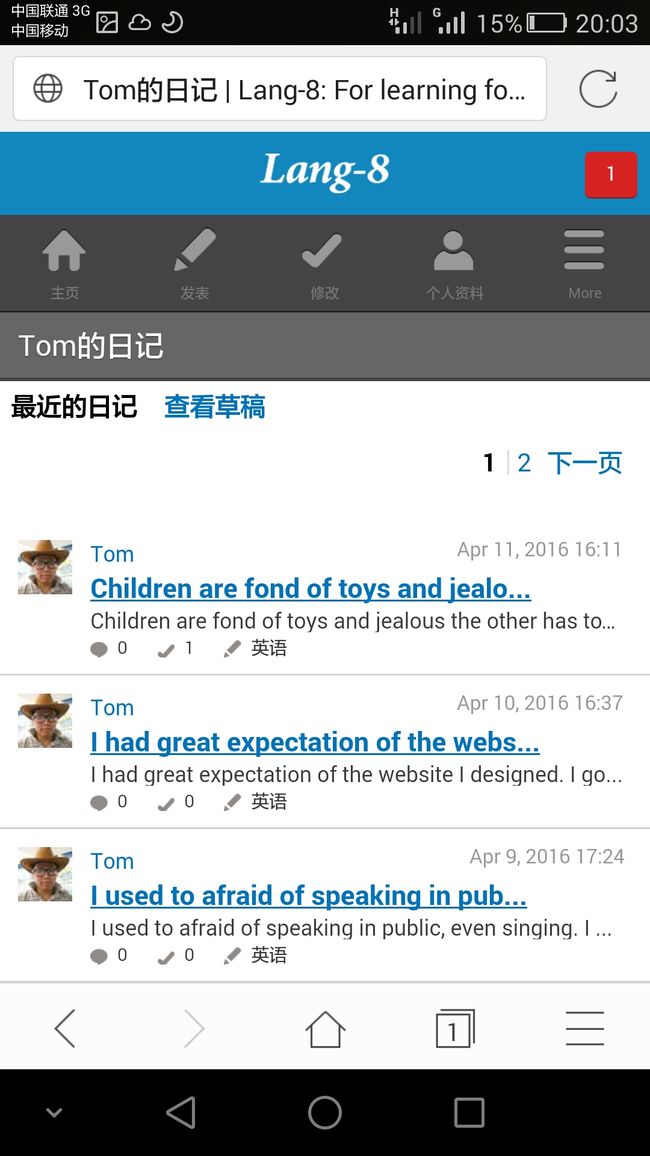
Task: Reload the page with the refresh icon
Action: (x=598, y=89)
